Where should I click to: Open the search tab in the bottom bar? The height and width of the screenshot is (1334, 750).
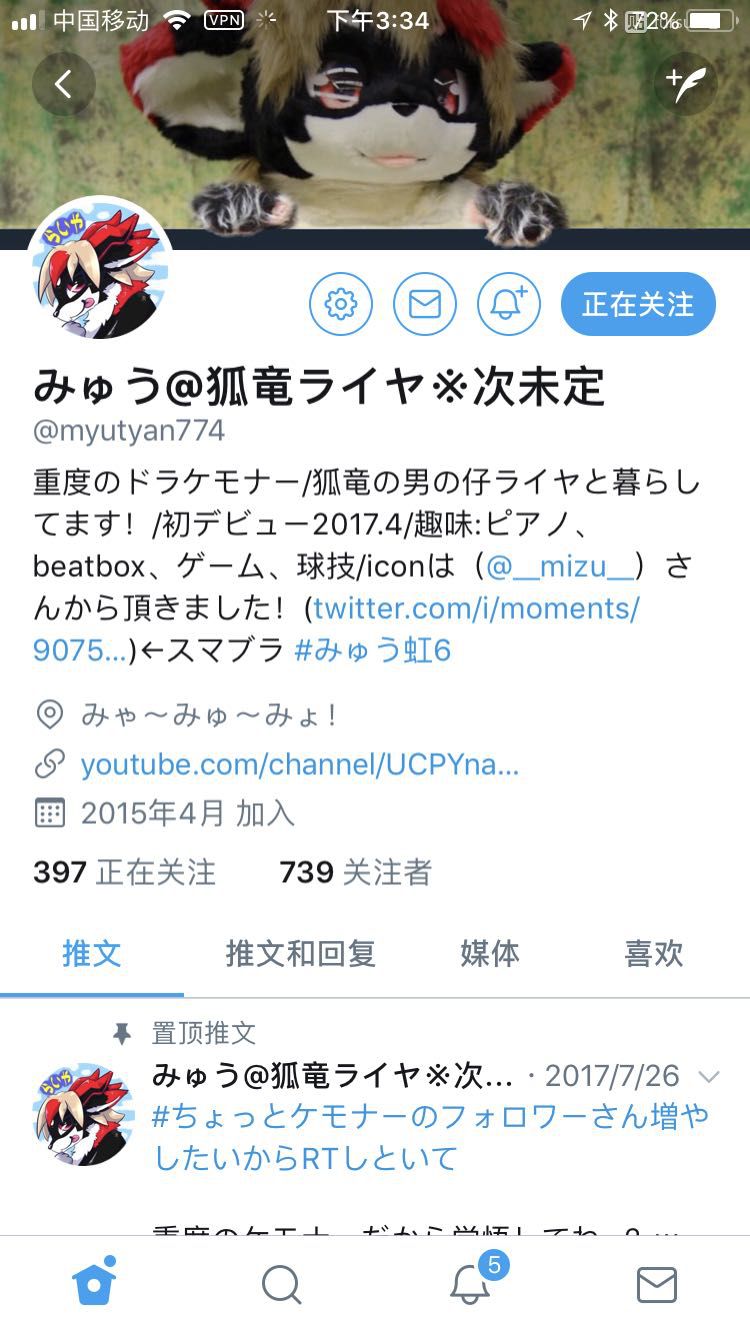(x=281, y=1284)
